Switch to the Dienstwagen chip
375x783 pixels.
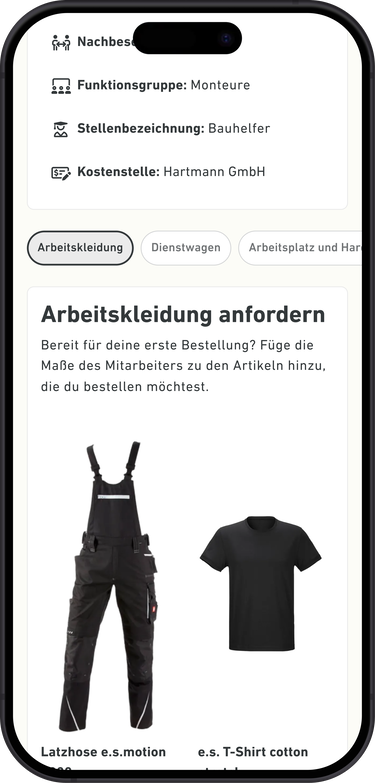186,248
